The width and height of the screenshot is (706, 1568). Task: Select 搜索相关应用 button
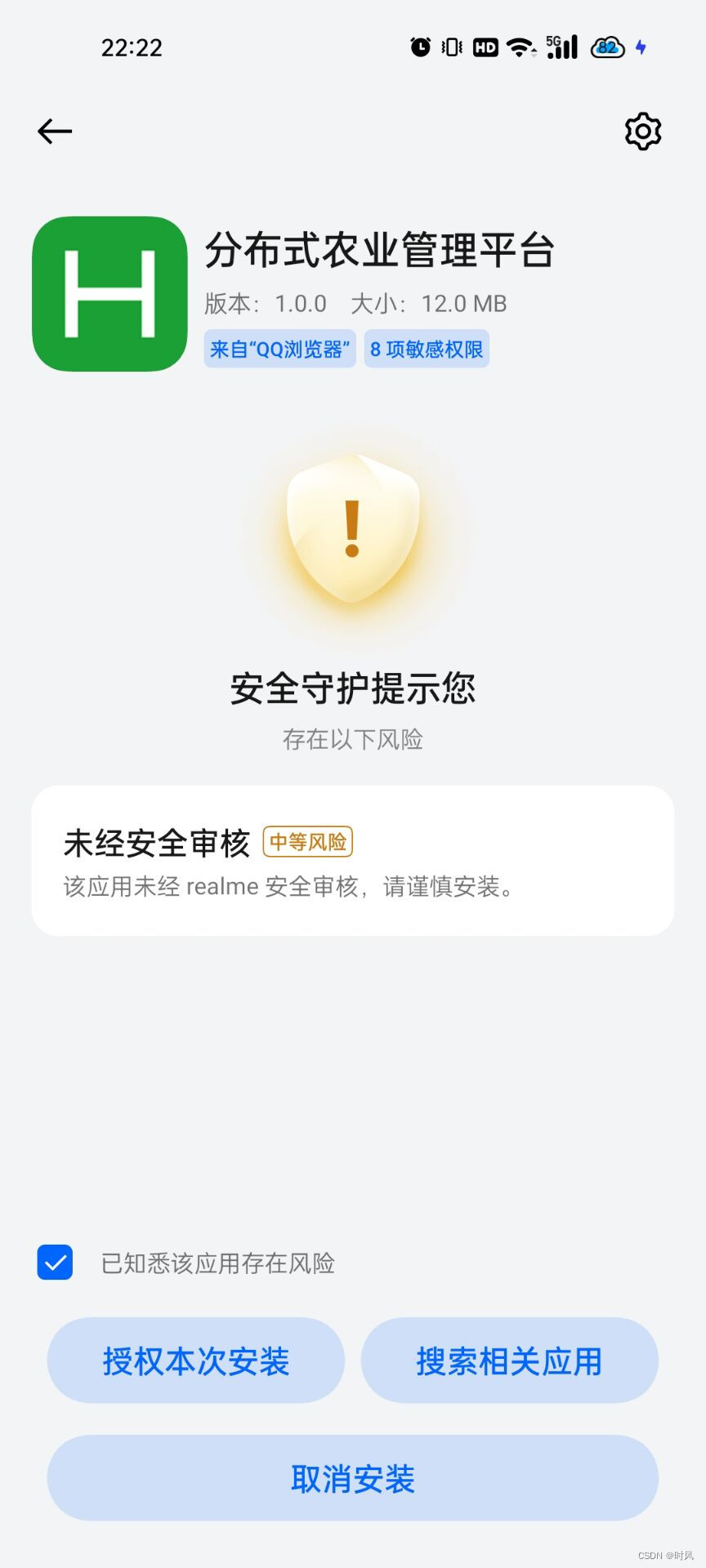coord(509,1361)
